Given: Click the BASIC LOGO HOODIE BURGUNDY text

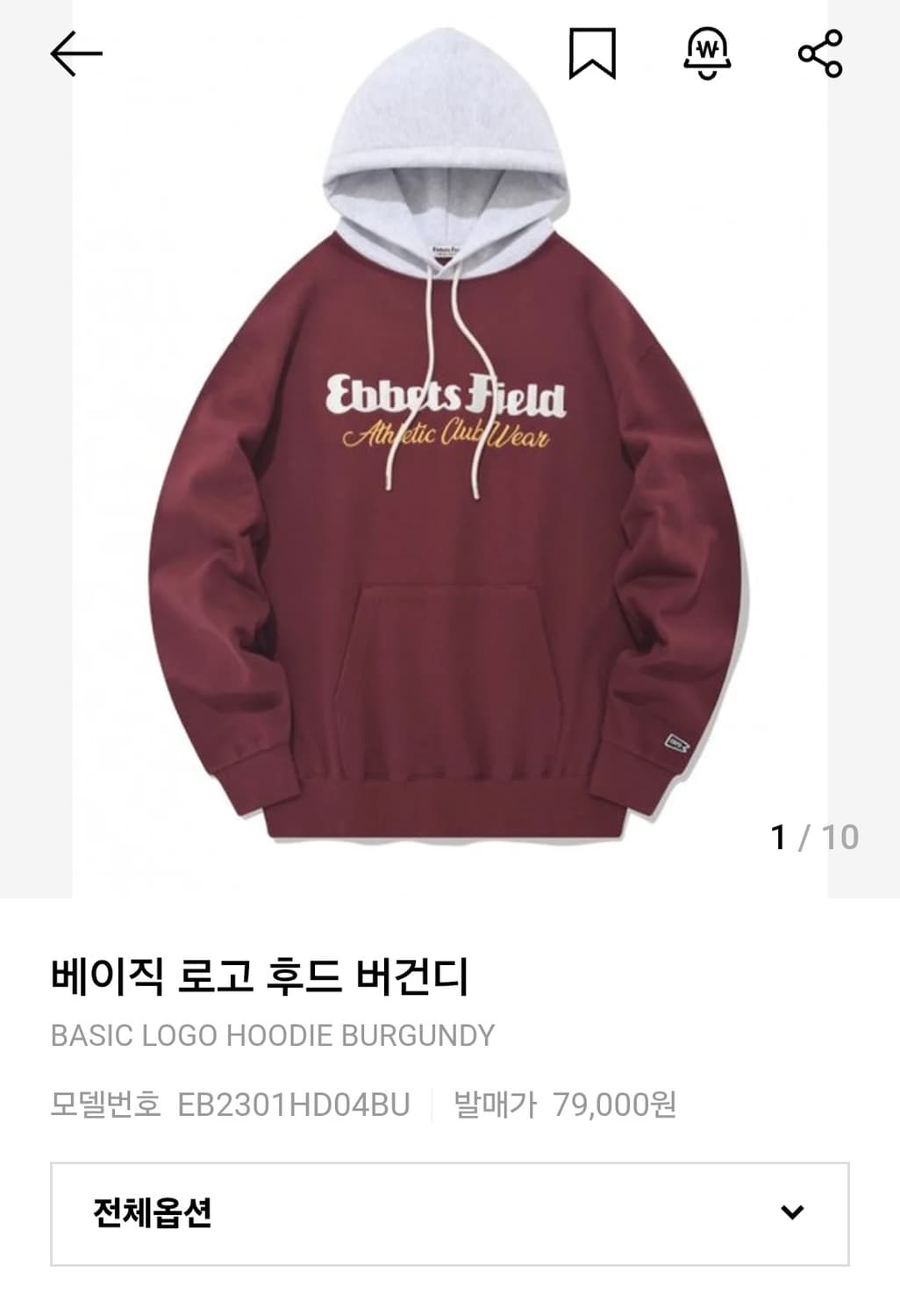Looking at the screenshot, I should (272, 1035).
